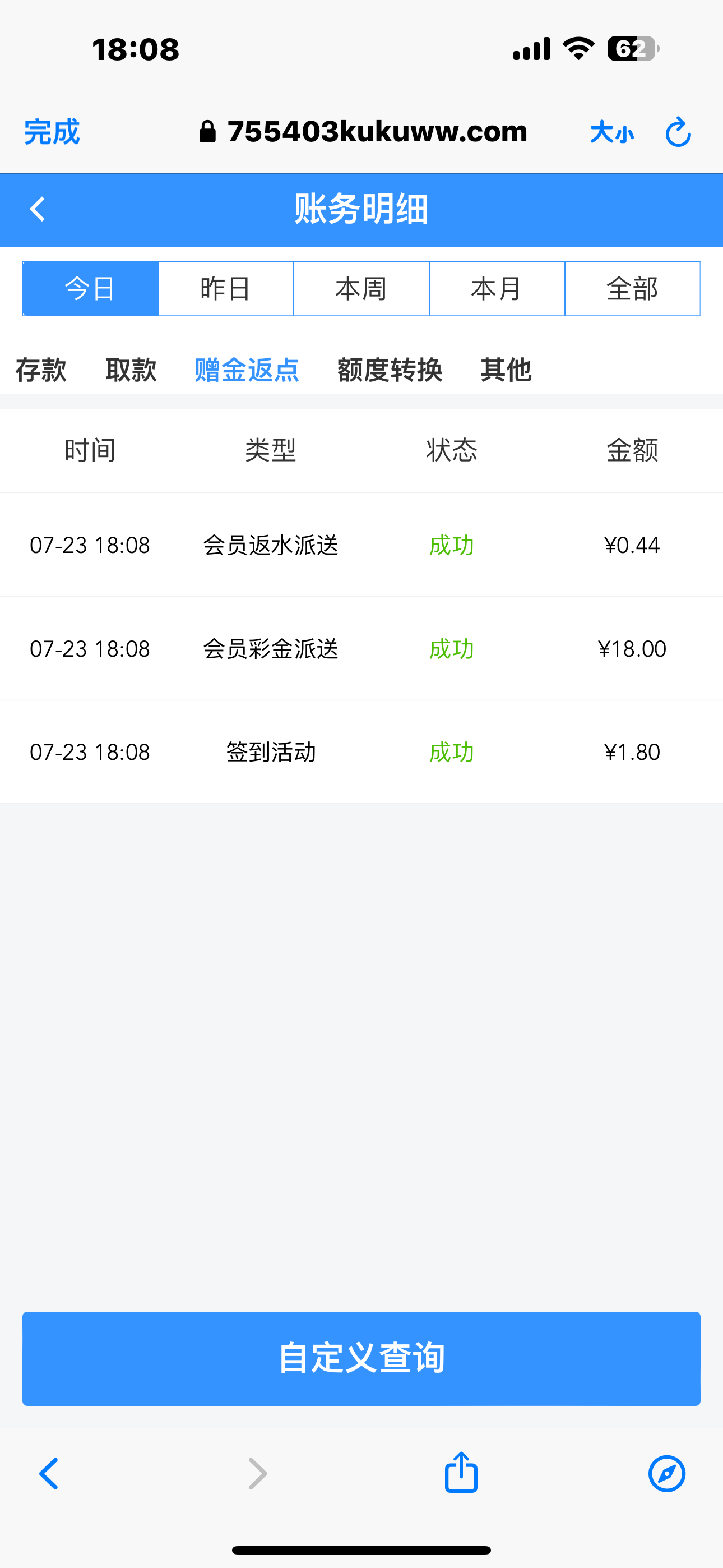Tap the 自定义查询 button
This screenshot has height=1568, width=723.
click(361, 1358)
